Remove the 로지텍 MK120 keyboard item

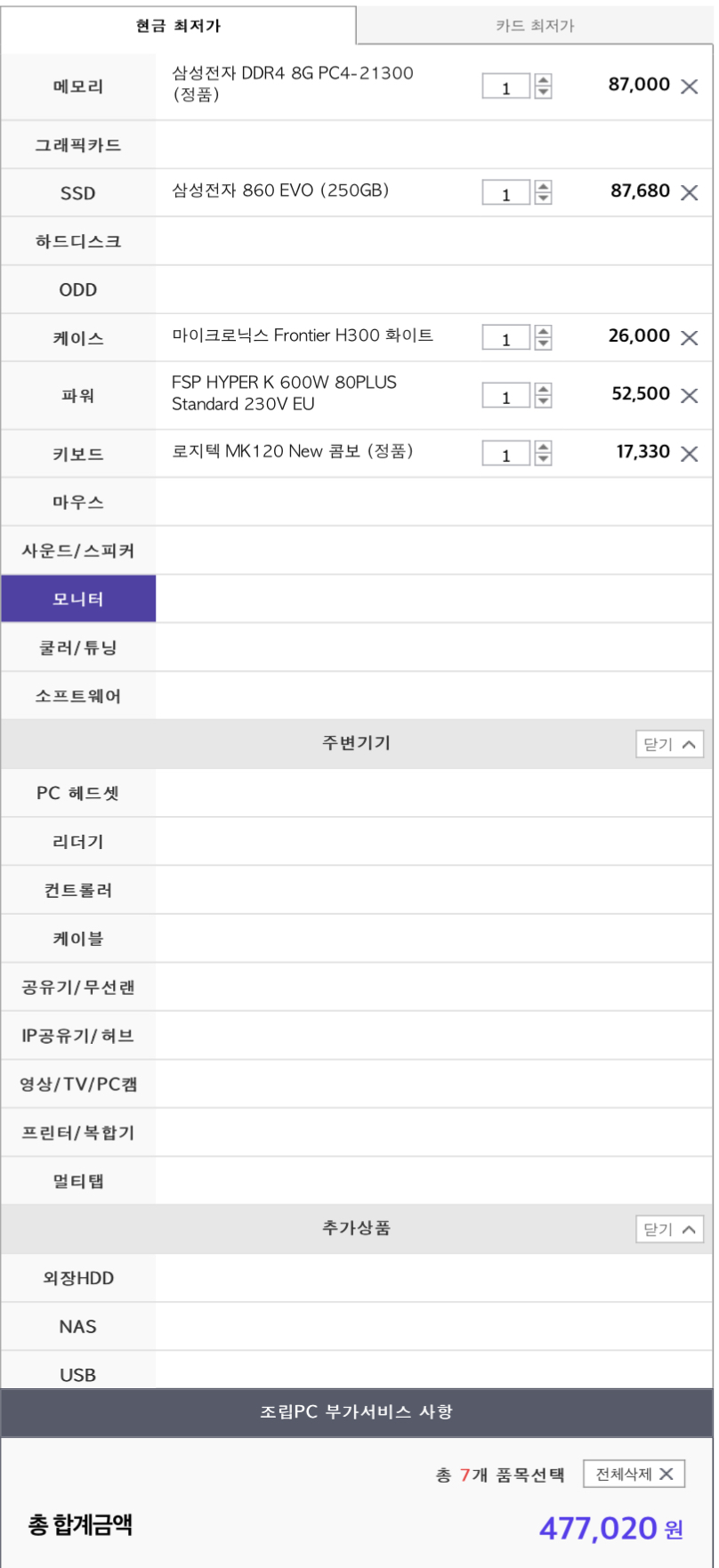[689, 454]
